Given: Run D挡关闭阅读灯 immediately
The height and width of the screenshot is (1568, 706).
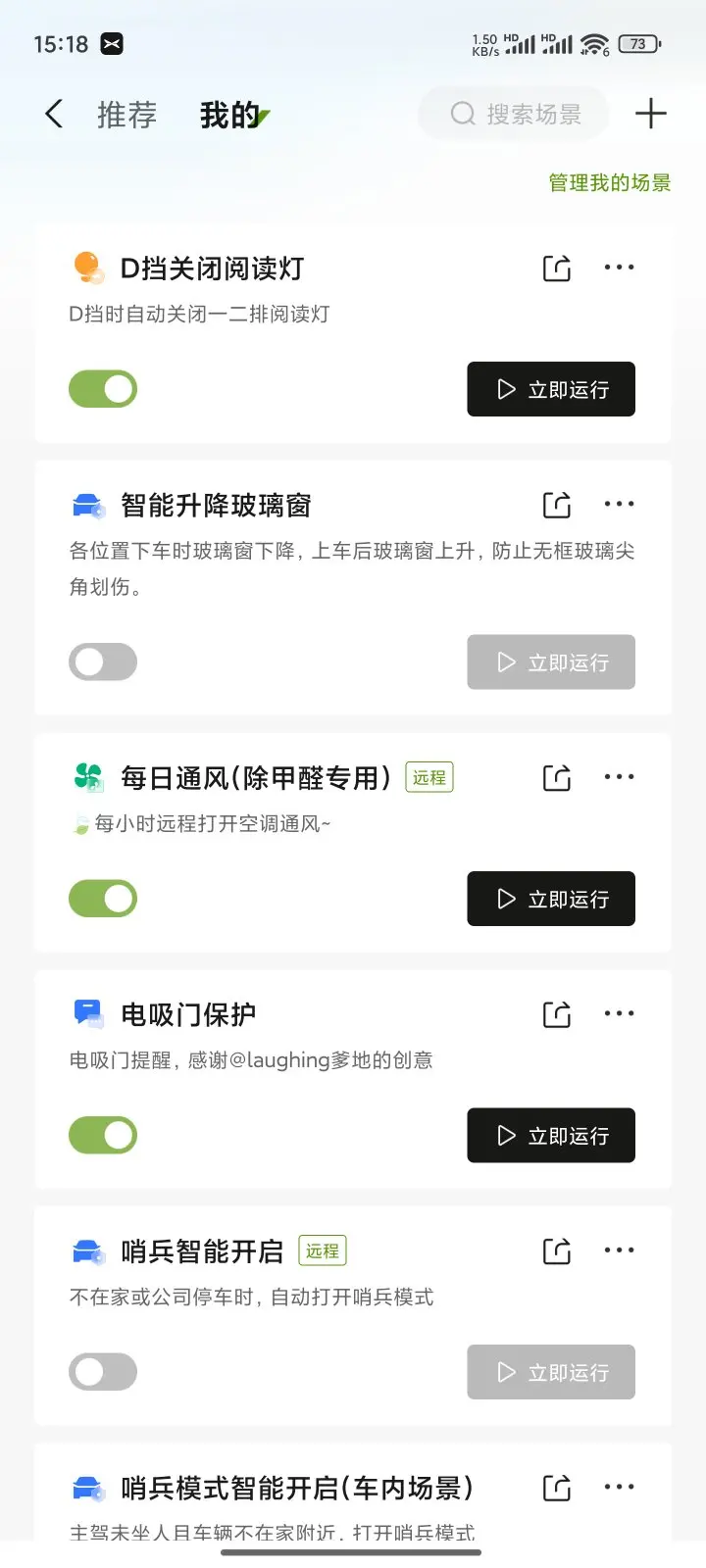Looking at the screenshot, I should (551, 389).
